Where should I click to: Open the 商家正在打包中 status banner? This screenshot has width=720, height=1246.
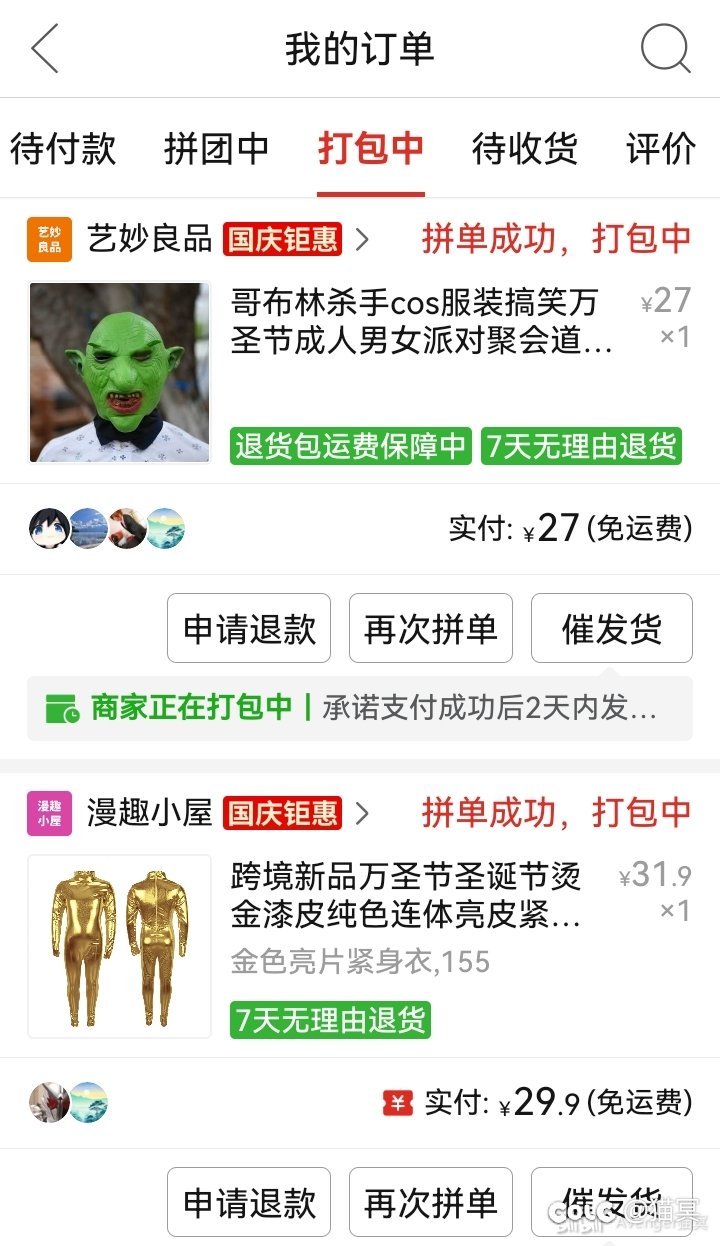[359, 708]
